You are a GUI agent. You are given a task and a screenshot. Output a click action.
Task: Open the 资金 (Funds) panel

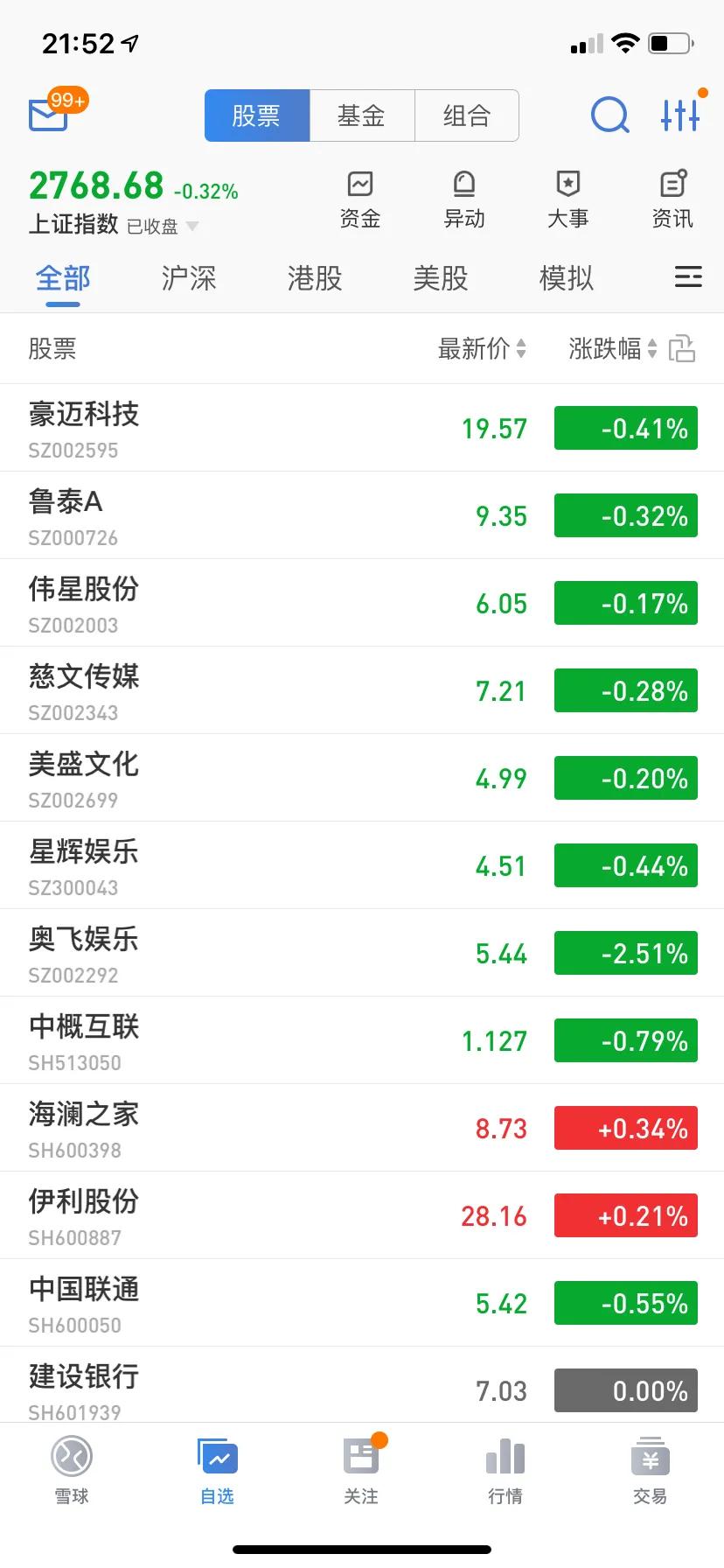pyautogui.click(x=359, y=199)
